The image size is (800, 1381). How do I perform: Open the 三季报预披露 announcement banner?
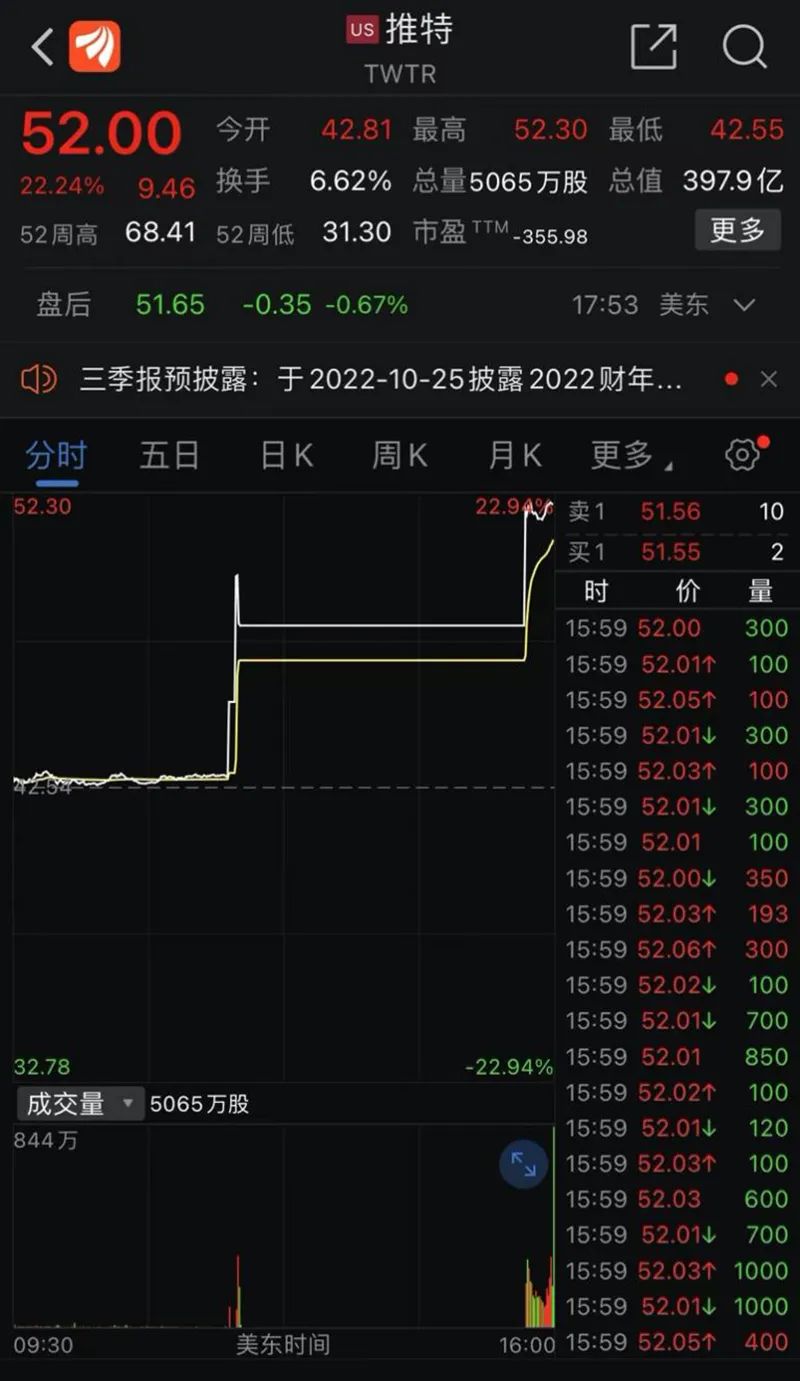pyautogui.click(x=380, y=379)
